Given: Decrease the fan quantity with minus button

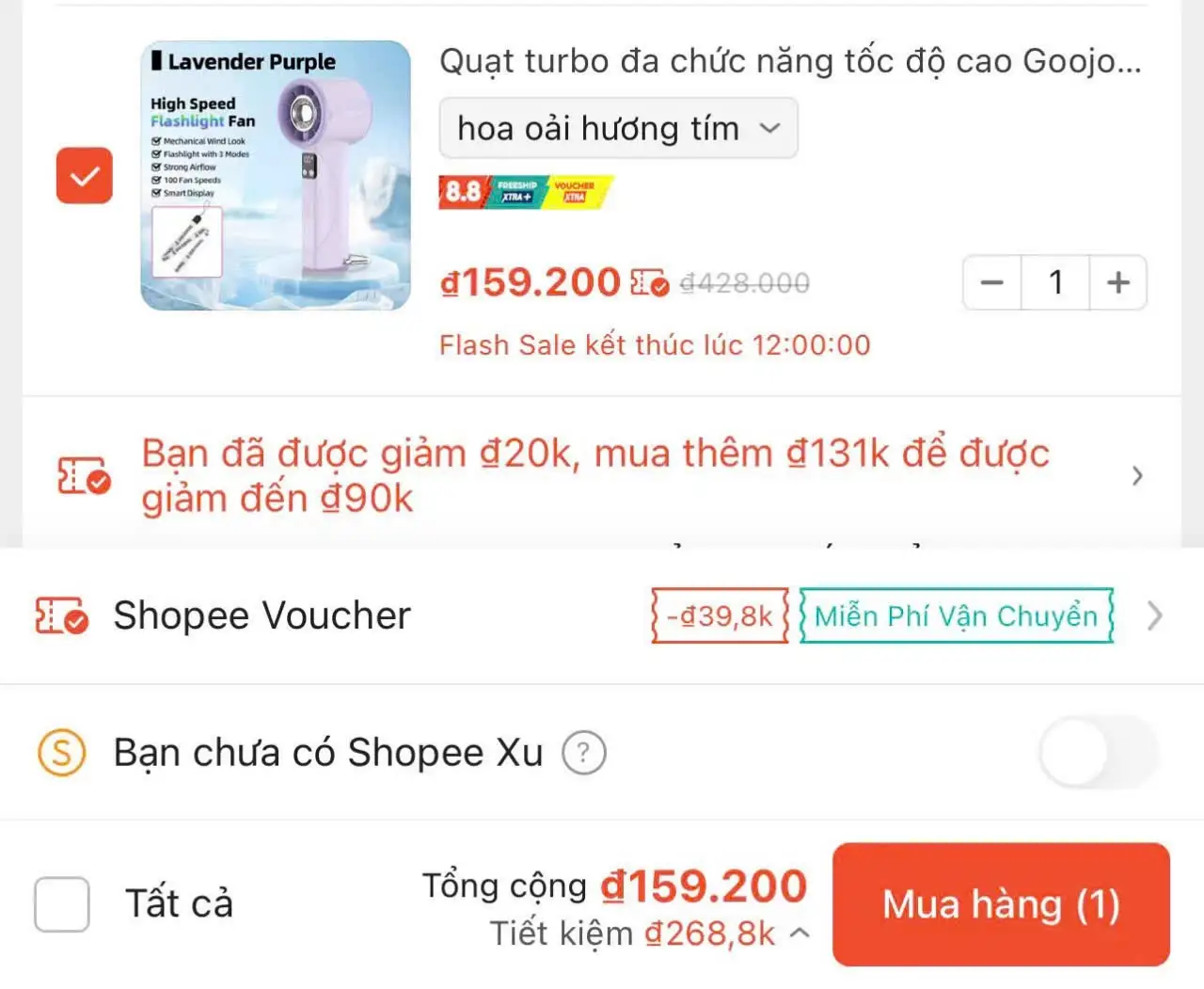Looking at the screenshot, I should [992, 282].
